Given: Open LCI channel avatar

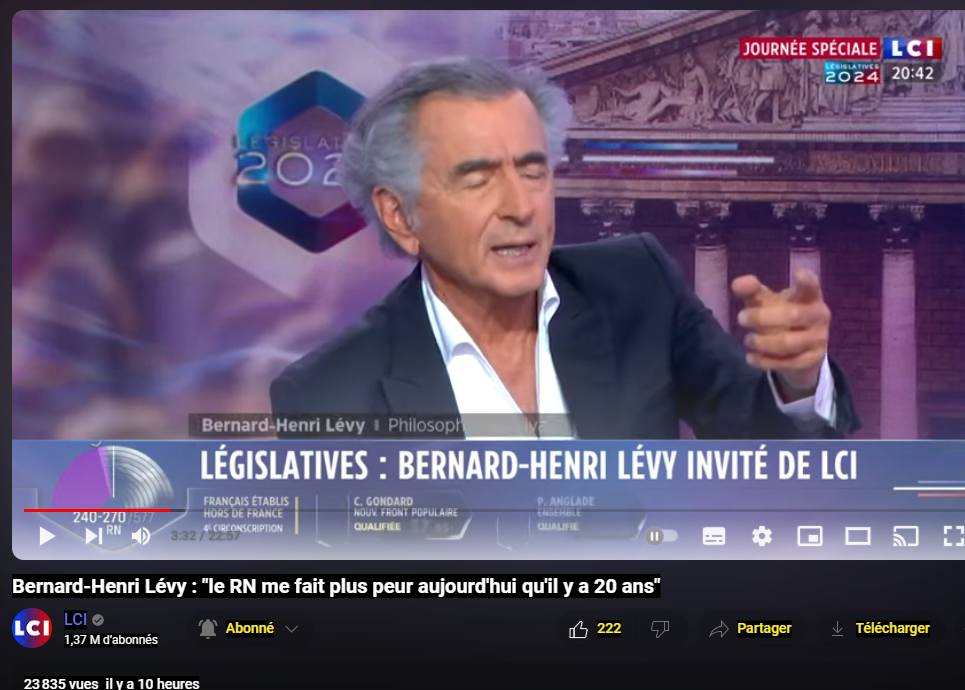Looking at the screenshot, I should [32, 628].
